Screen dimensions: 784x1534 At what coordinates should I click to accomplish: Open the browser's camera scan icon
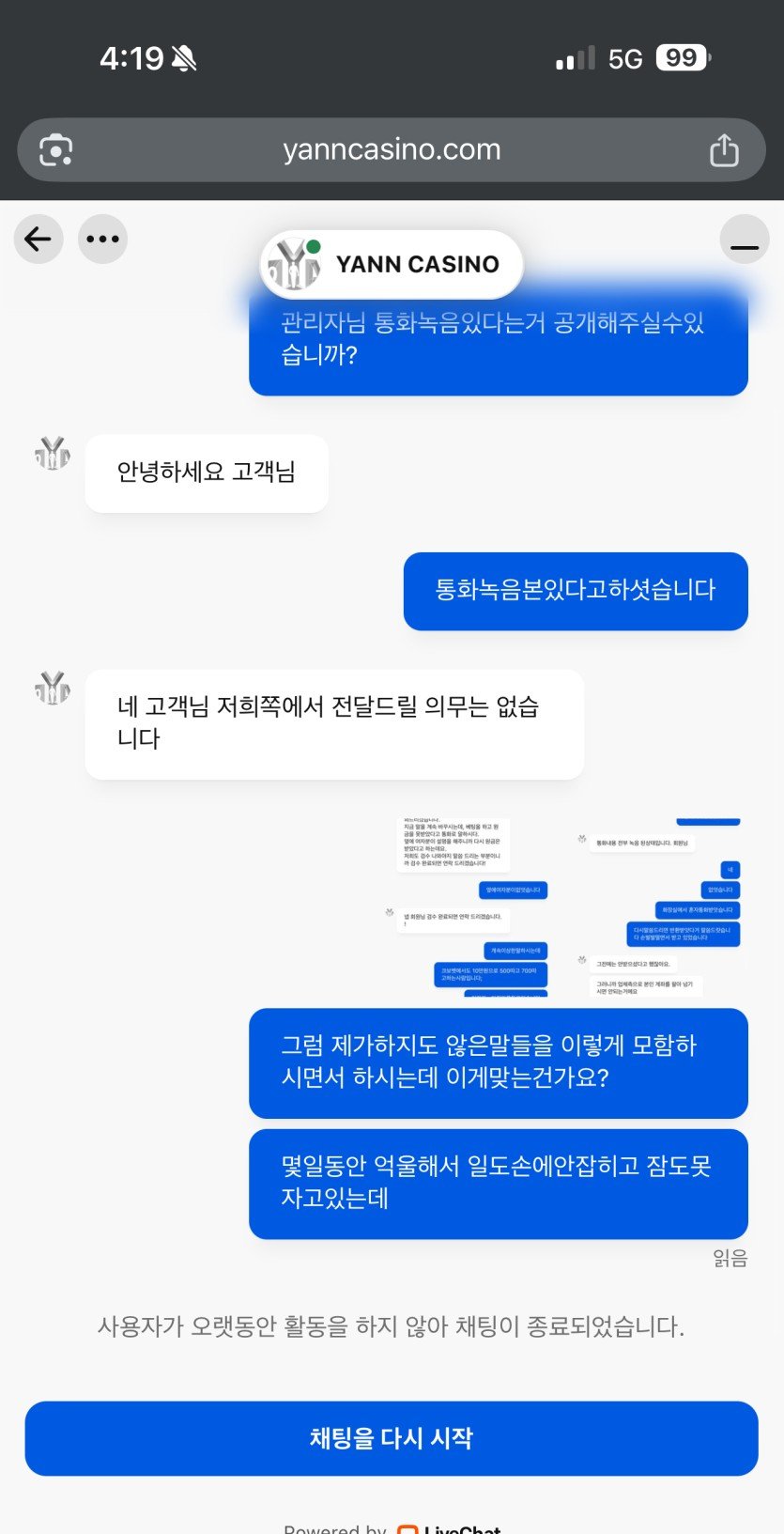pos(56,150)
